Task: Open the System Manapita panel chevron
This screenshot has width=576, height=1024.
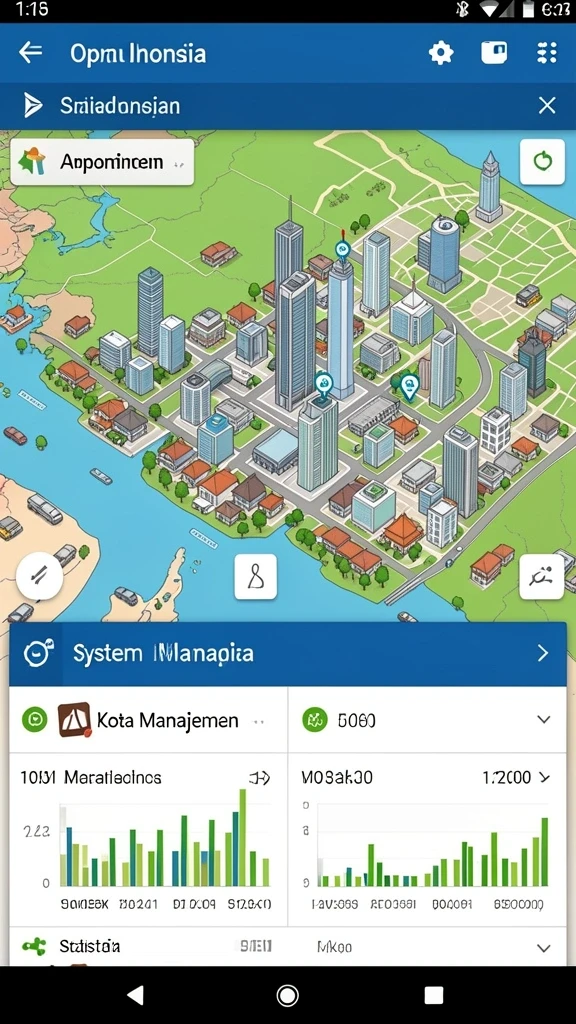Action: (543, 653)
